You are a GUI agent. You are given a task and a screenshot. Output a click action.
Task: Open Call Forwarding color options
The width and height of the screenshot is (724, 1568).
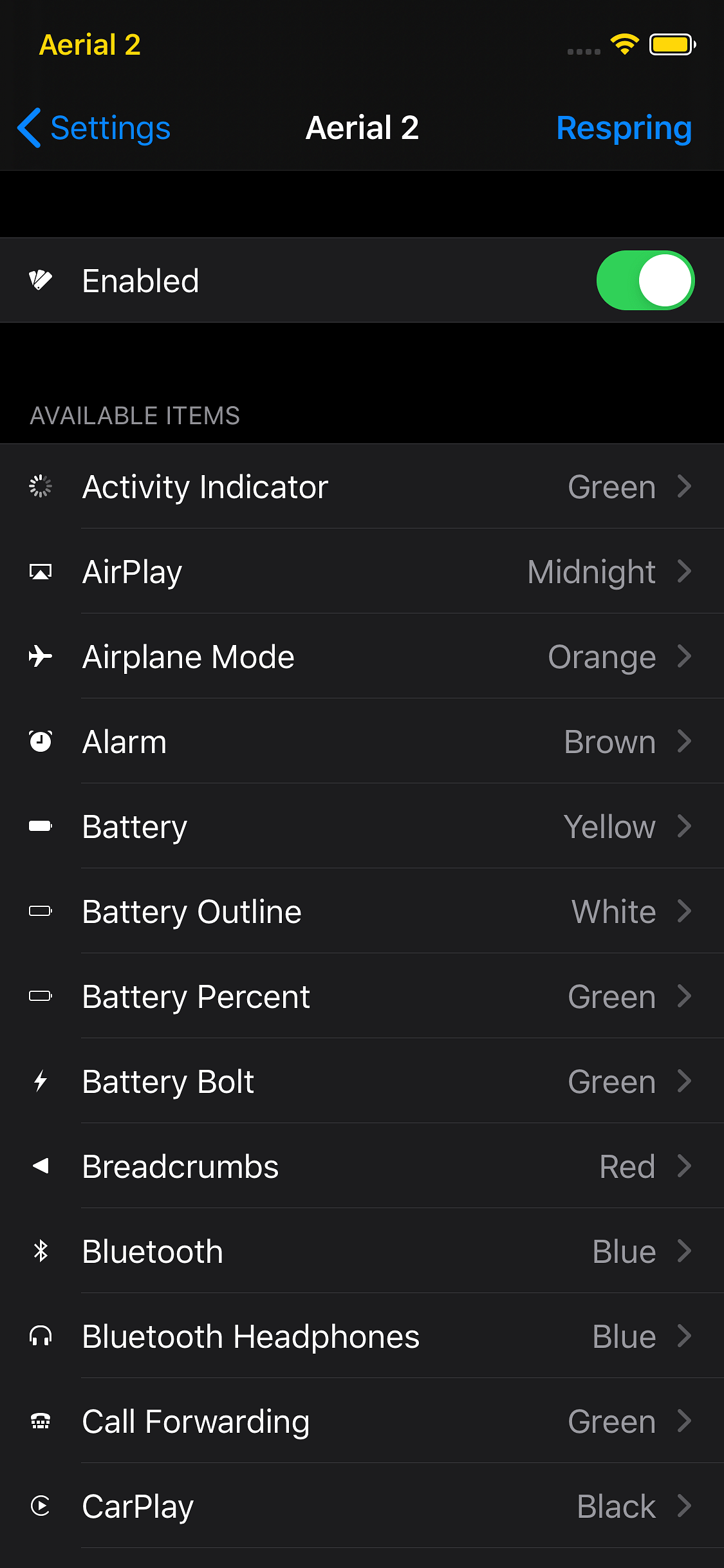point(362,1421)
